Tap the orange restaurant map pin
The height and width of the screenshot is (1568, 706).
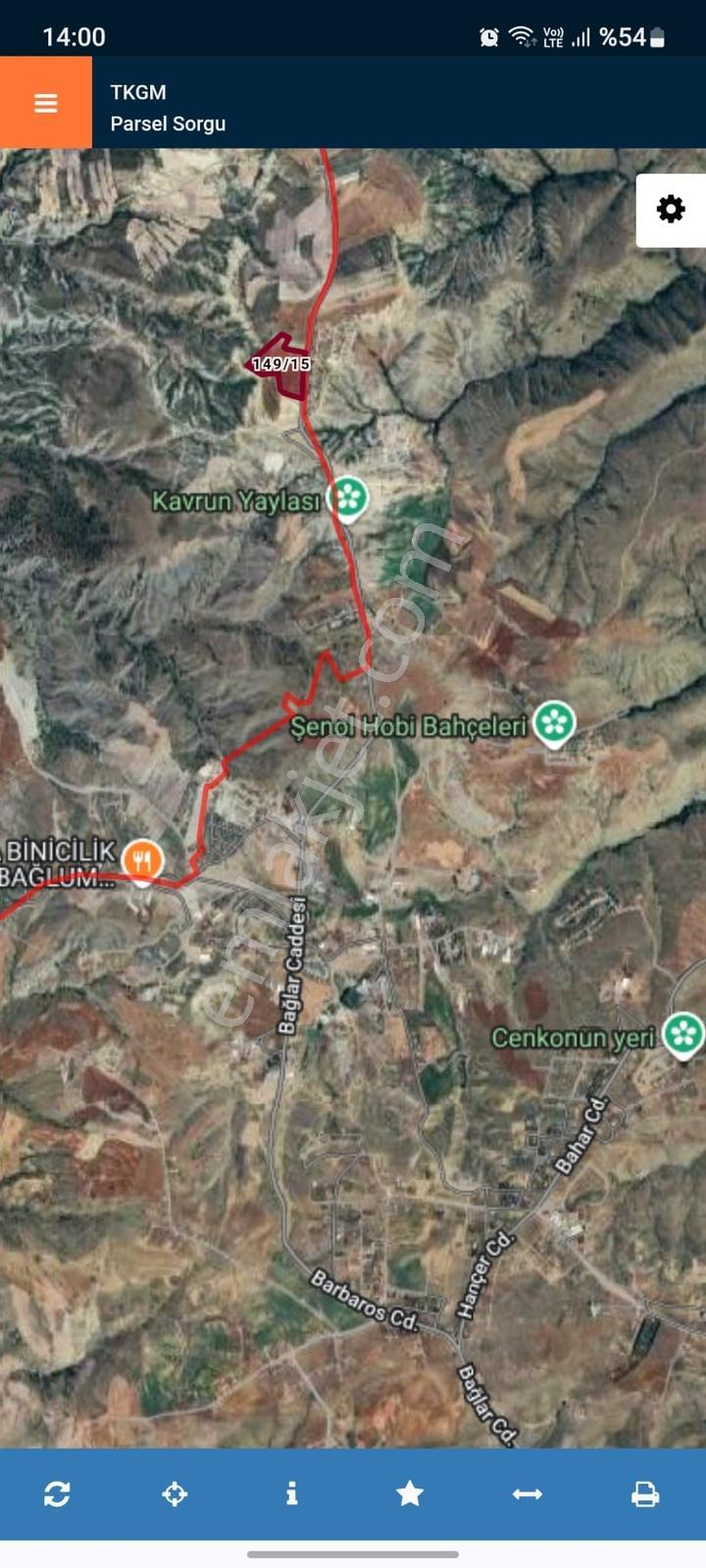click(143, 862)
